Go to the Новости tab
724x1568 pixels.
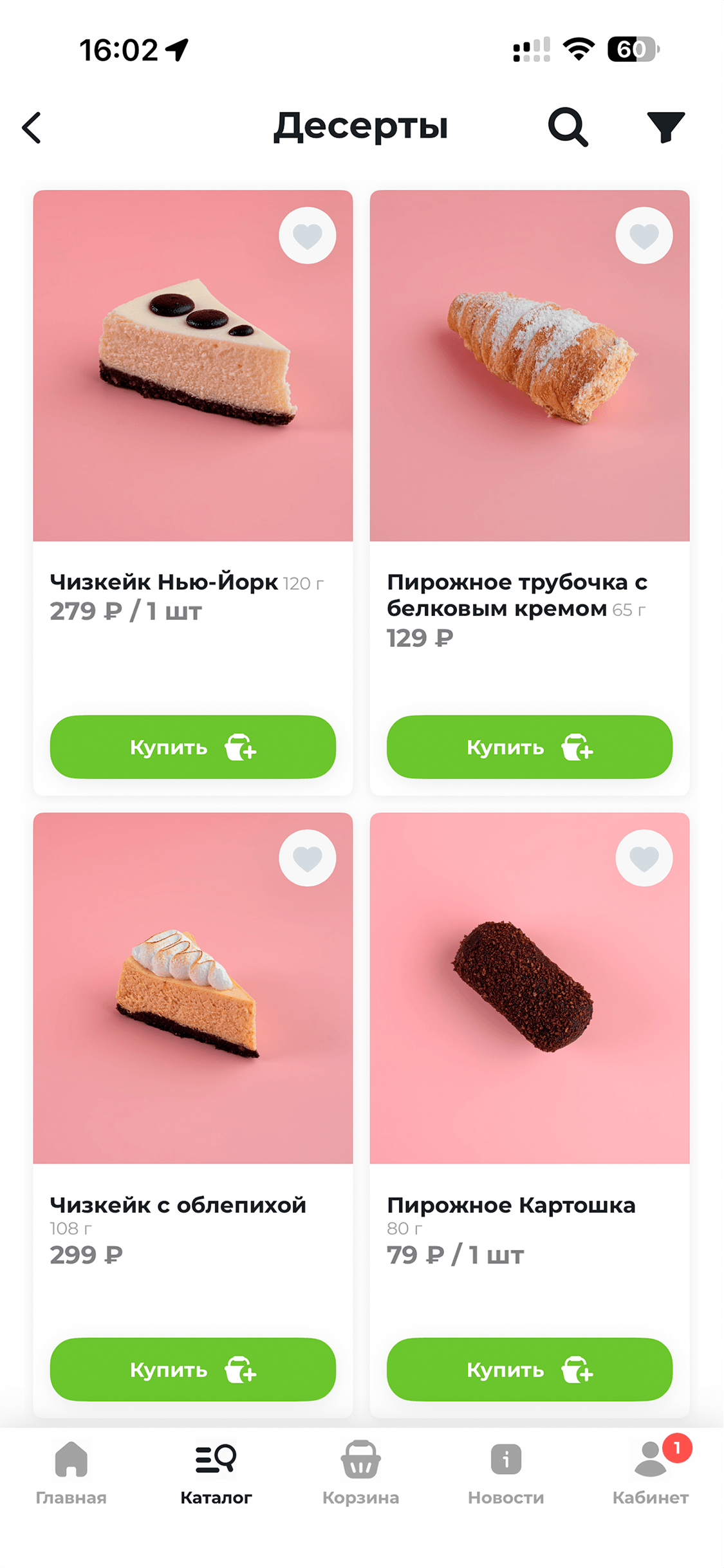[x=506, y=1473]
